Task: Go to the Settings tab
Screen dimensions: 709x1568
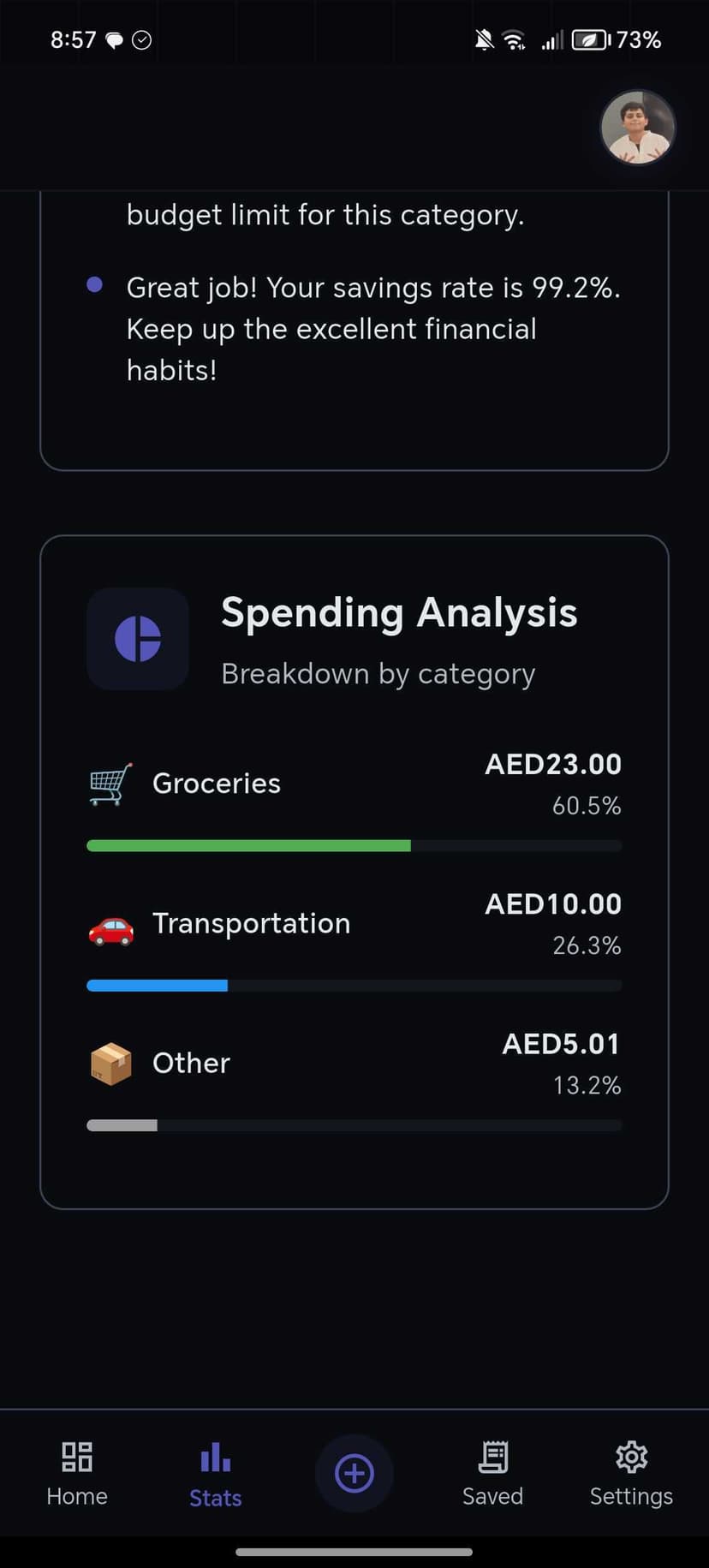Action: [631, 1472]
